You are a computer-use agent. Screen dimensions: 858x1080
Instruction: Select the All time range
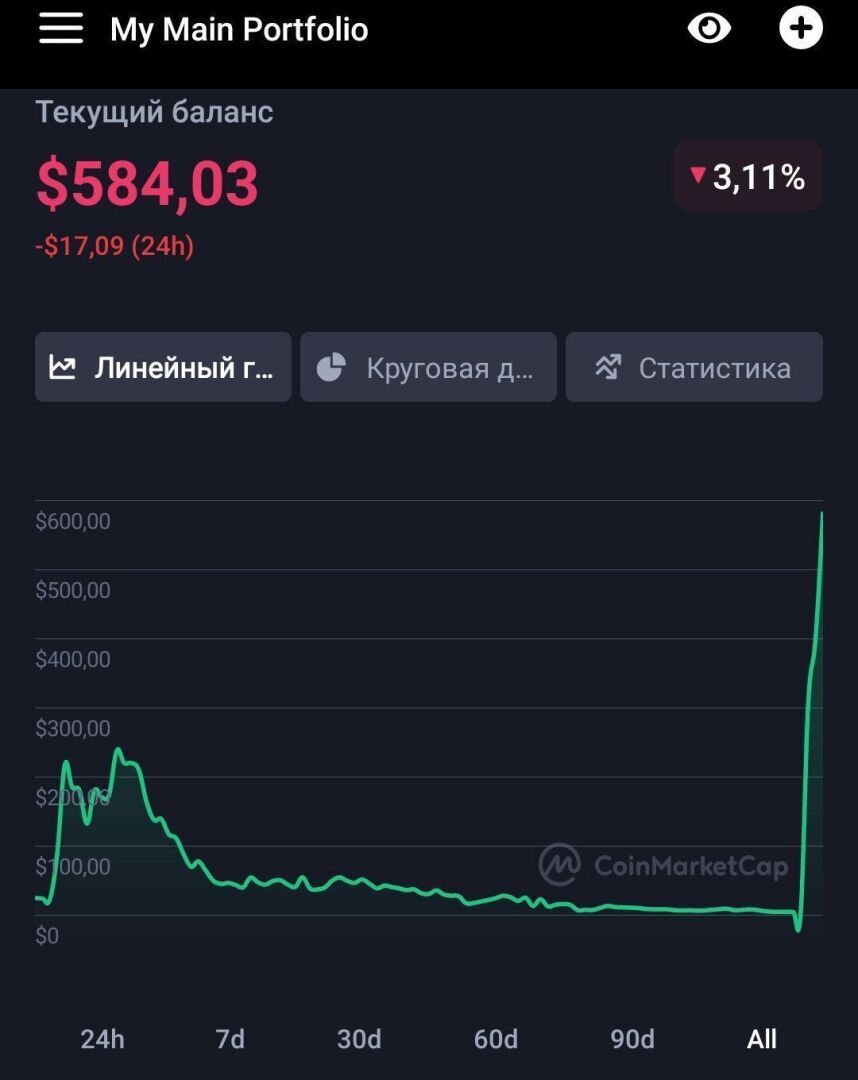[762, 1039]
